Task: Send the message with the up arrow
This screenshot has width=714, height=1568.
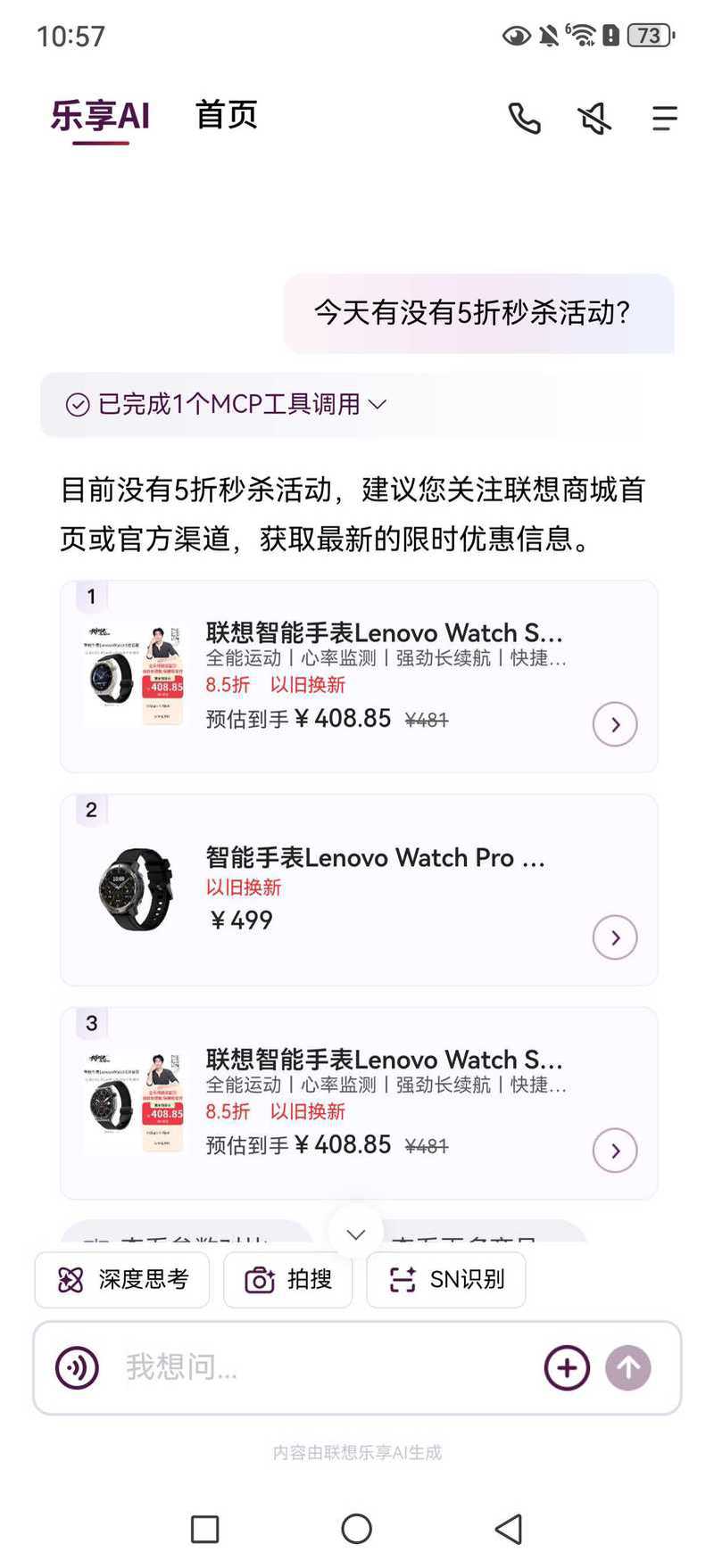Action: [628, 1367]
